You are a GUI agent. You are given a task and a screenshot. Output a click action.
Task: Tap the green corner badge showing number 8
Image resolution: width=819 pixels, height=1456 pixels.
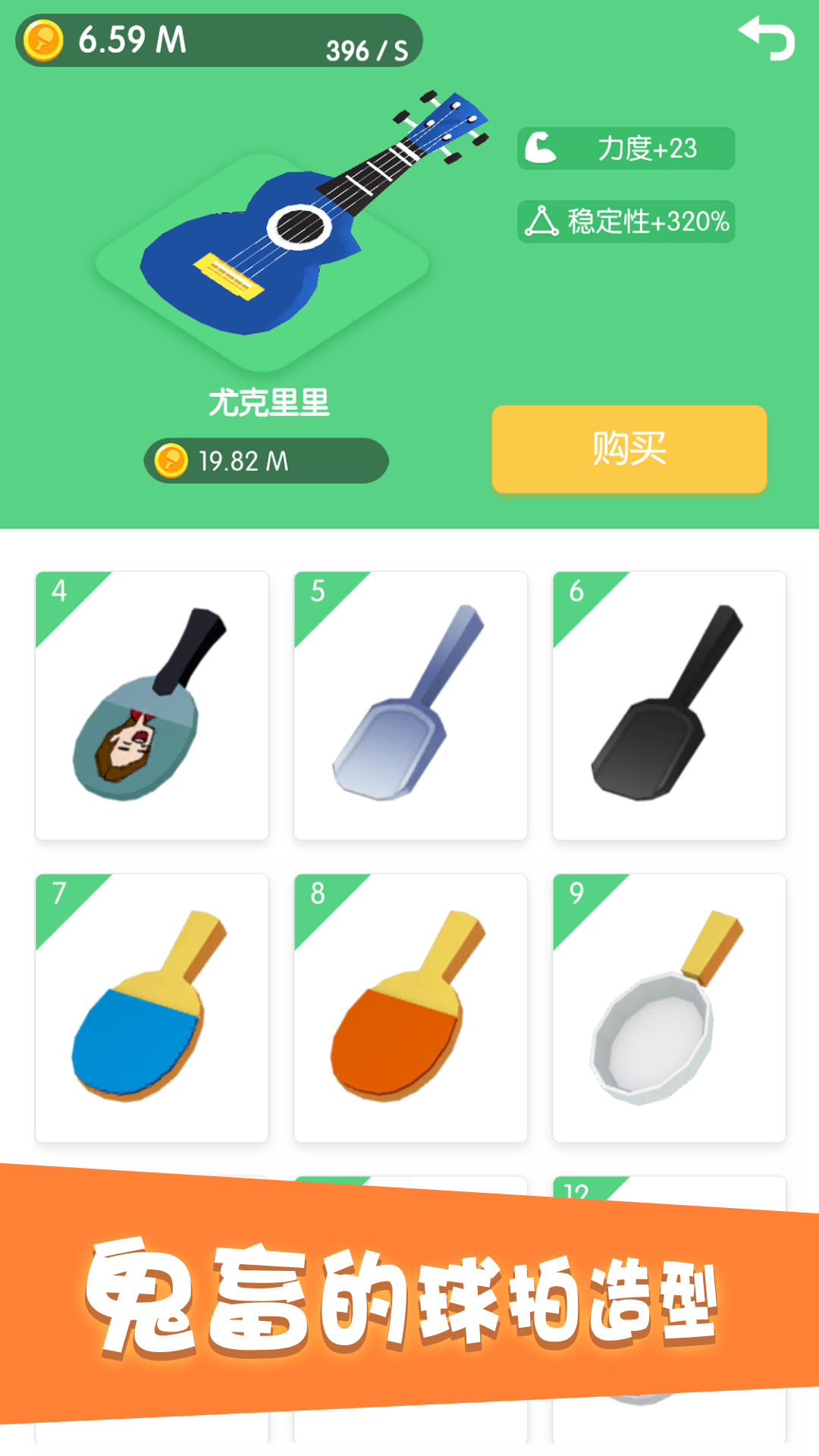coord(318,893)
